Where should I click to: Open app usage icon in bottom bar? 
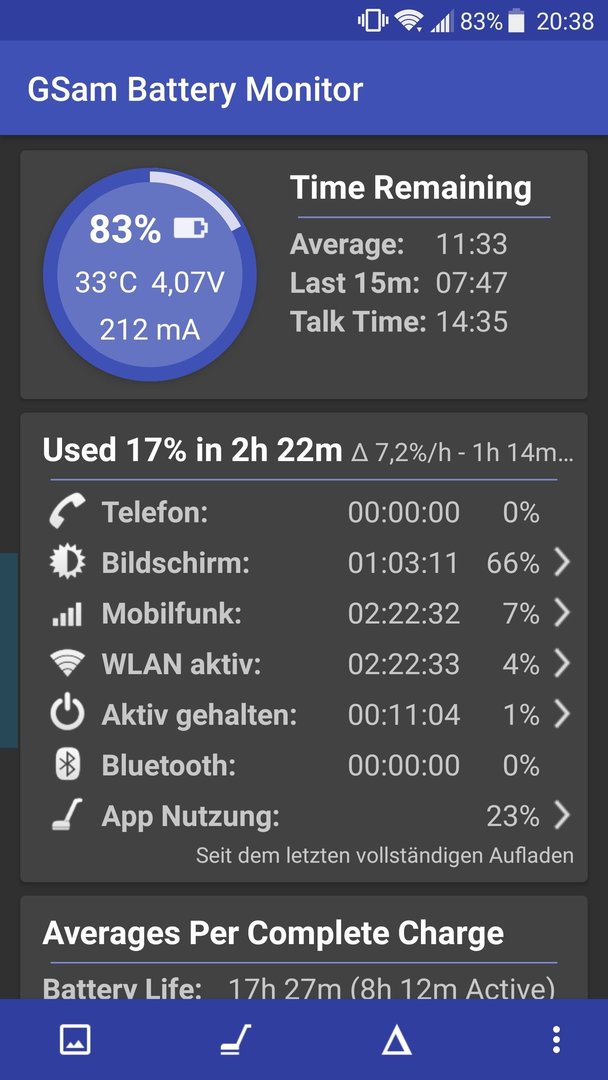point(236,1039)
